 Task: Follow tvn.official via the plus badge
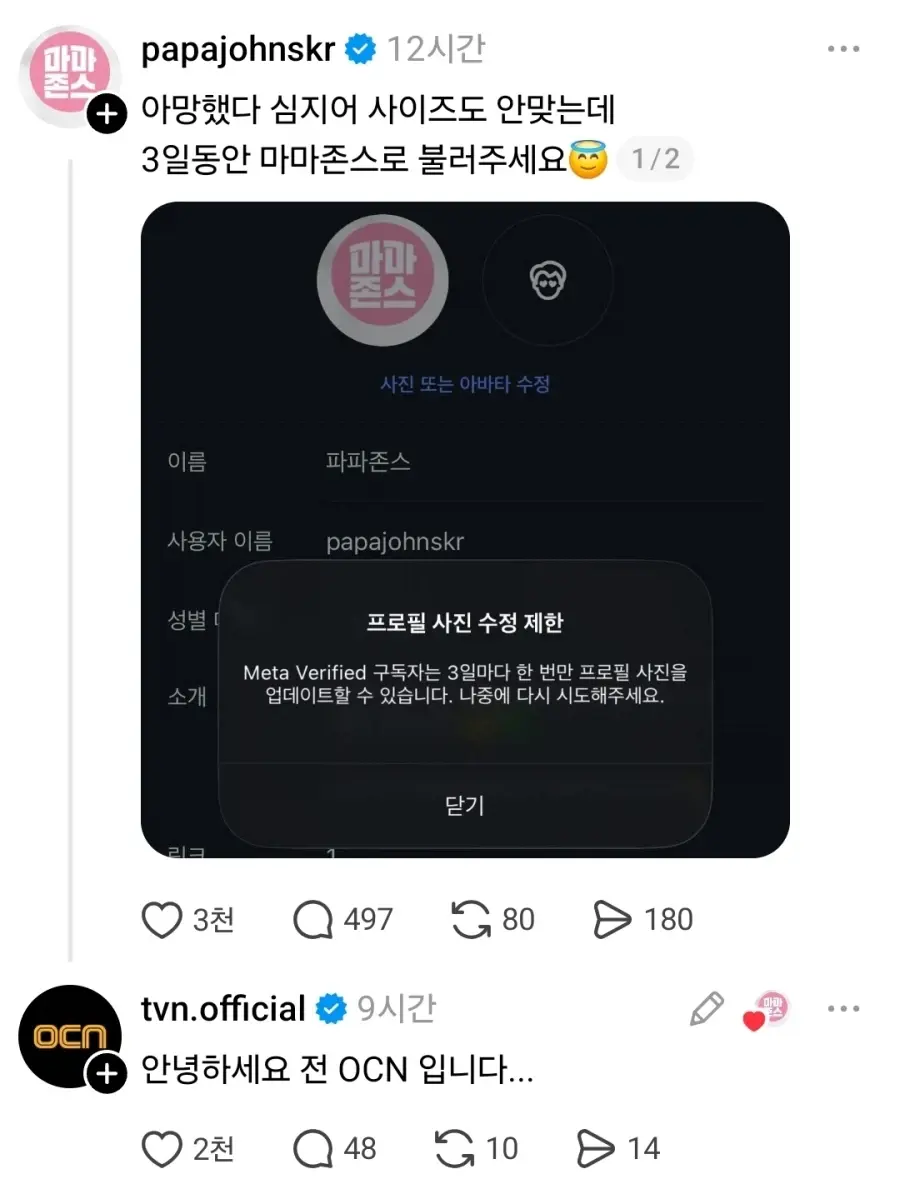(106, 1075)
